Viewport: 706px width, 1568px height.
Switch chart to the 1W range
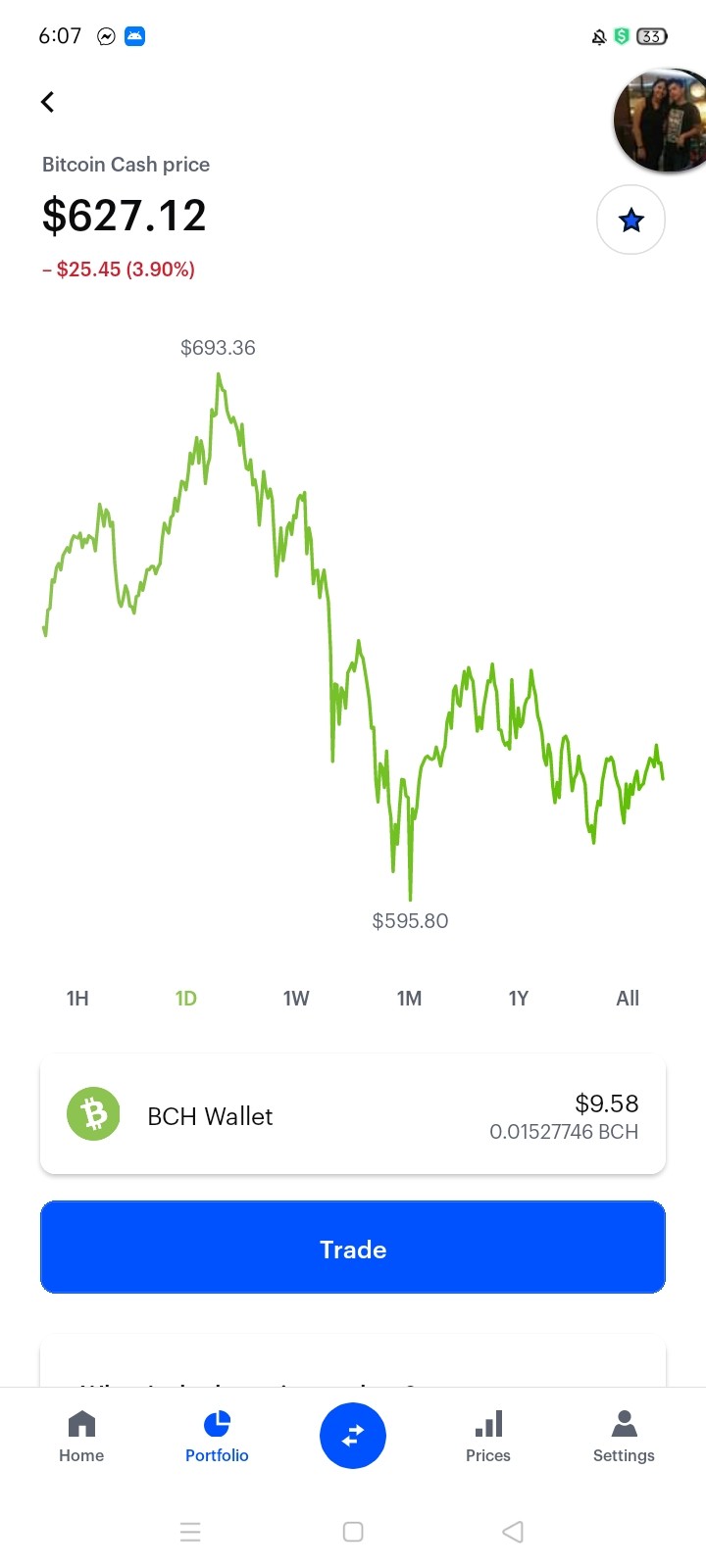(296, 999)
